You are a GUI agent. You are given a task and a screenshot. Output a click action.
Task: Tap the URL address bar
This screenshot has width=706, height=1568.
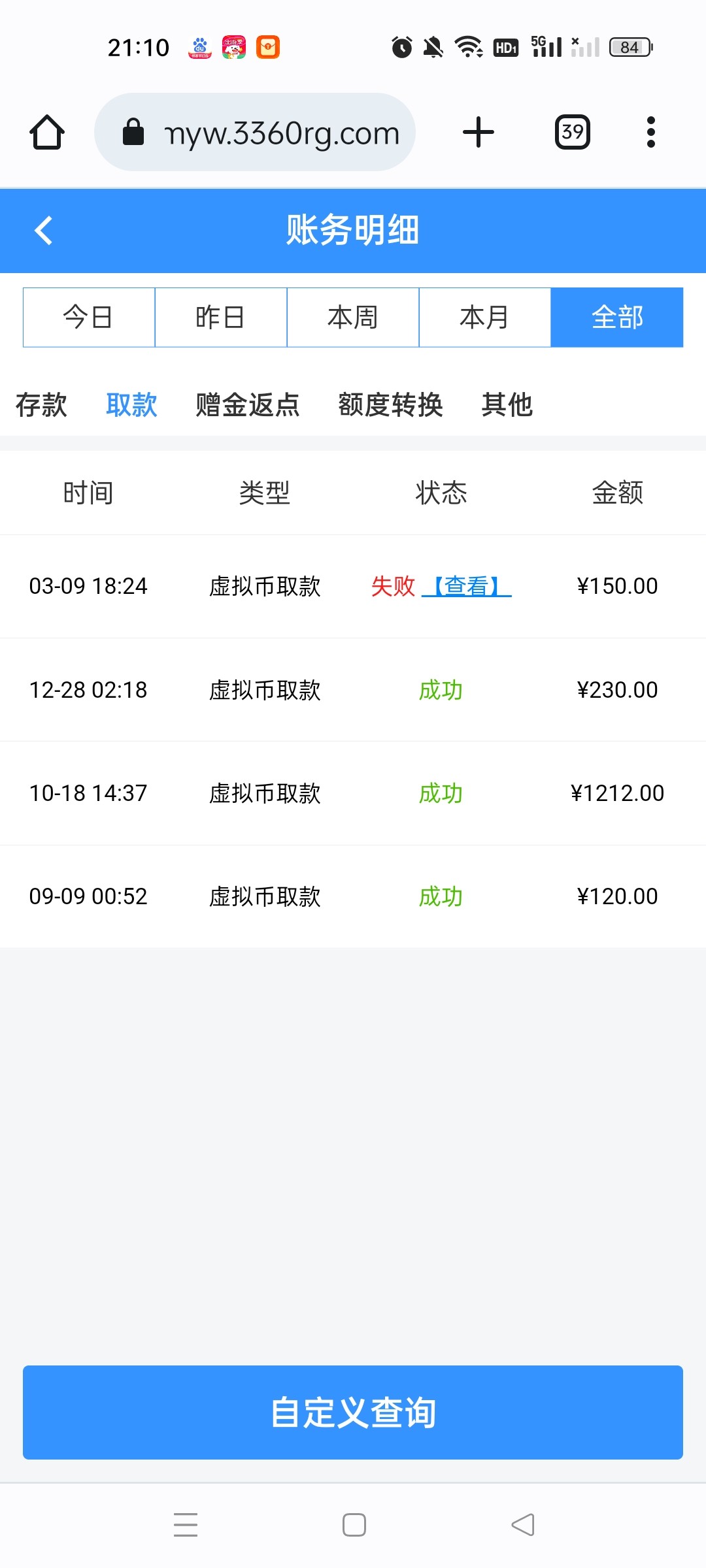(255, 132)
